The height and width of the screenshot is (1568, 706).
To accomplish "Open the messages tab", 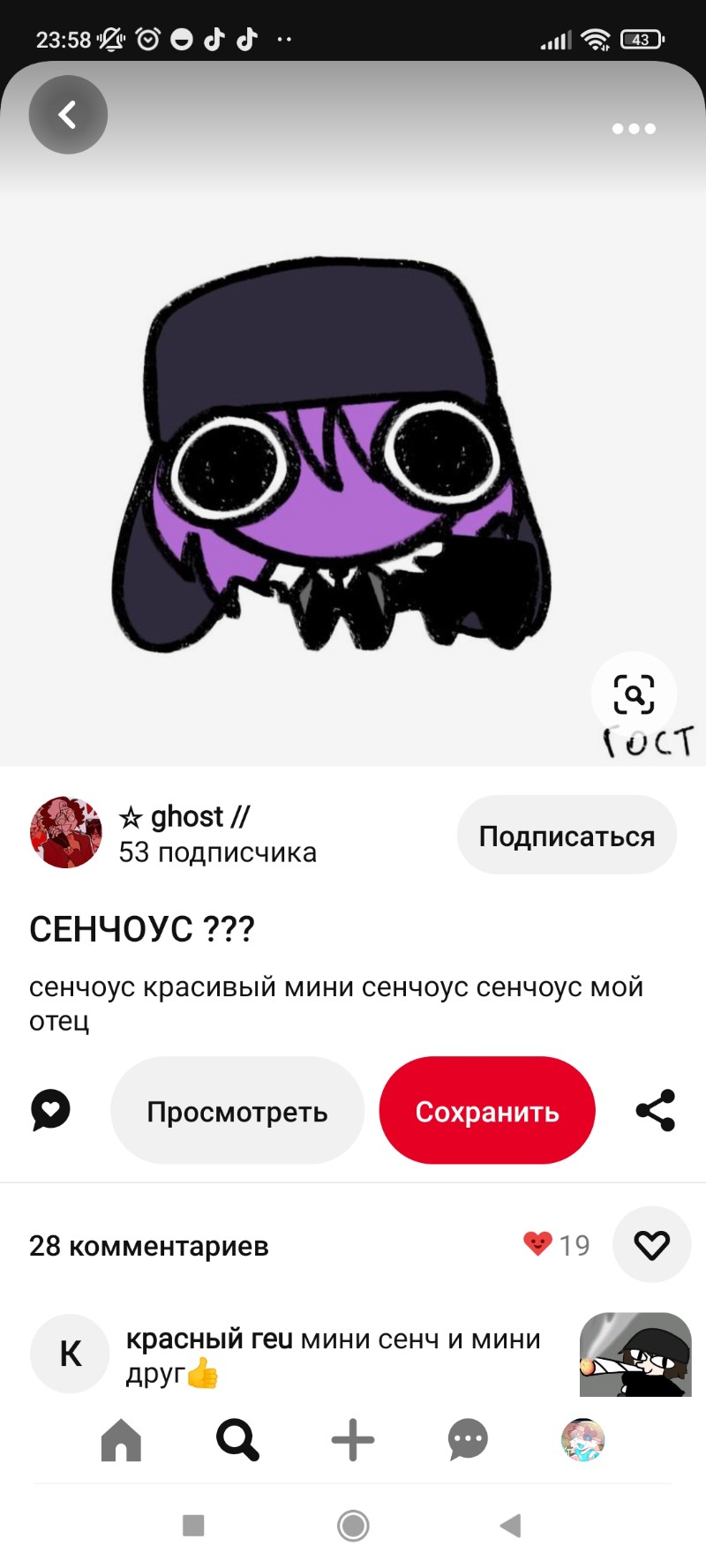I will coord(468,1440).
